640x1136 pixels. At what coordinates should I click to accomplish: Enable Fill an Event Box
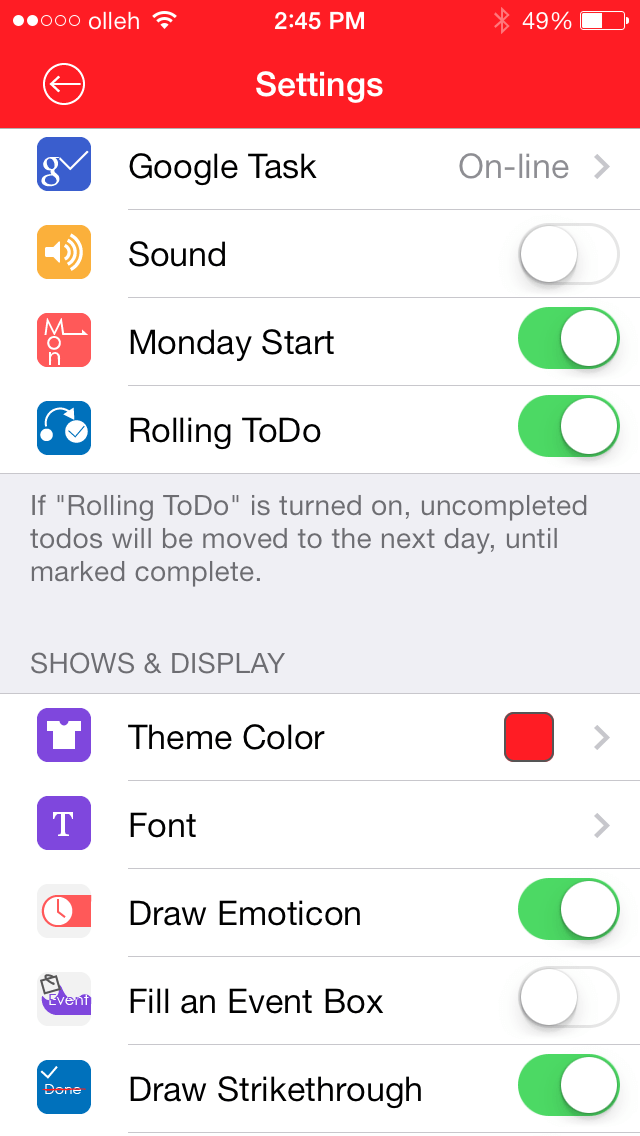tap(568, 1002)
